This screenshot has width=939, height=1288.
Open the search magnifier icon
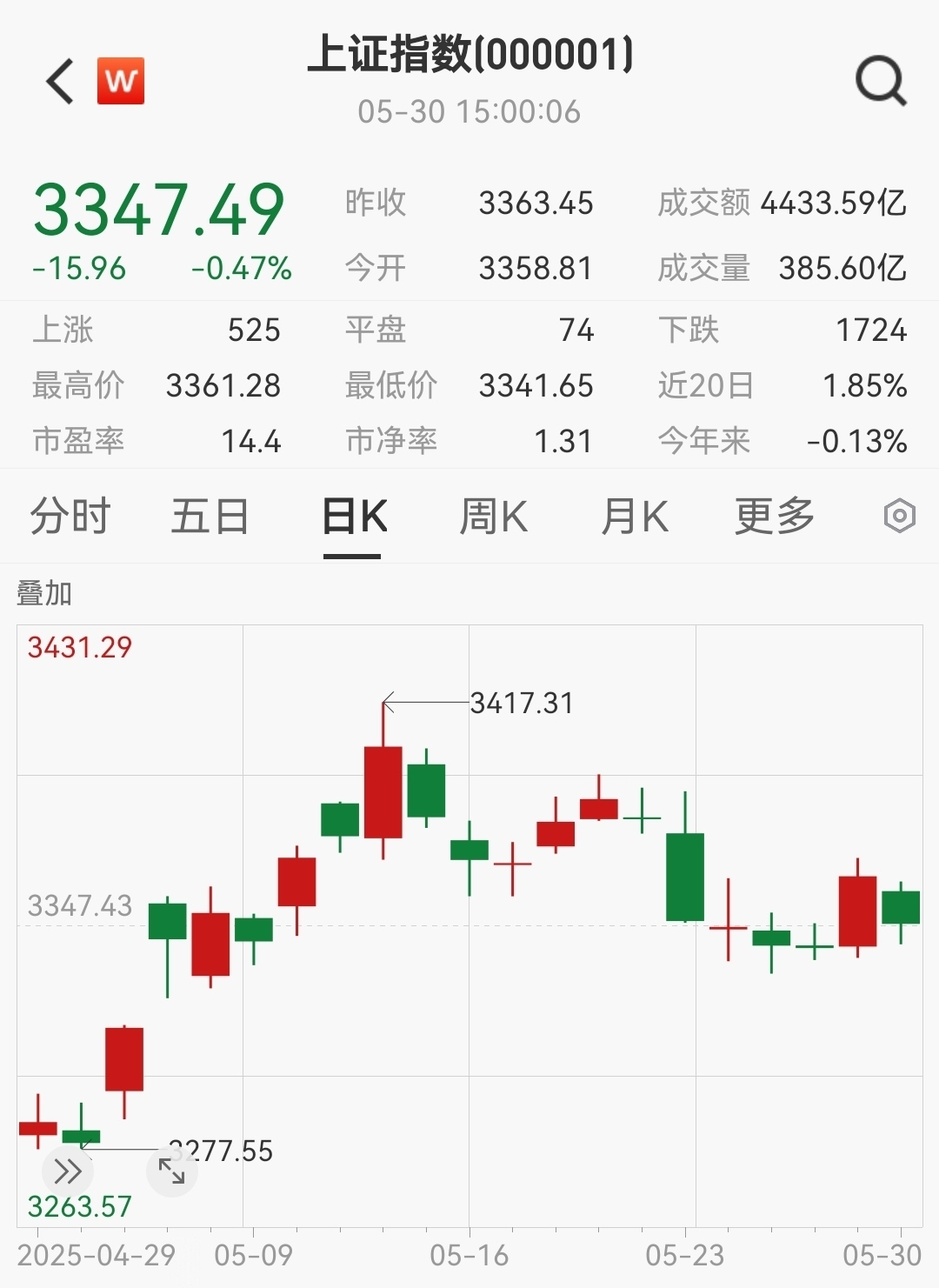point(880,82)
